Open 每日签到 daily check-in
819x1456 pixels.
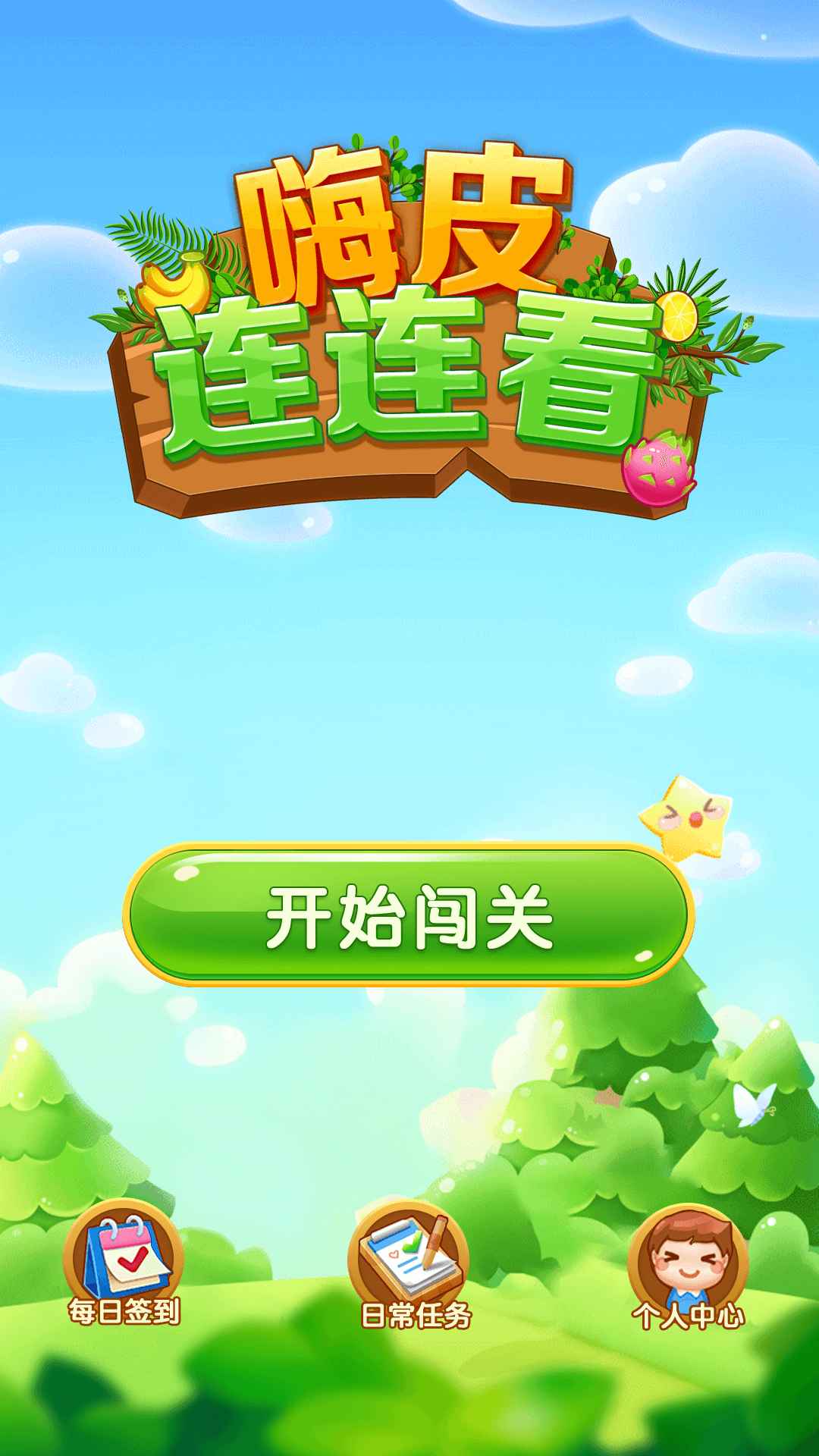pyautogui.click(x=124, y=1262)
